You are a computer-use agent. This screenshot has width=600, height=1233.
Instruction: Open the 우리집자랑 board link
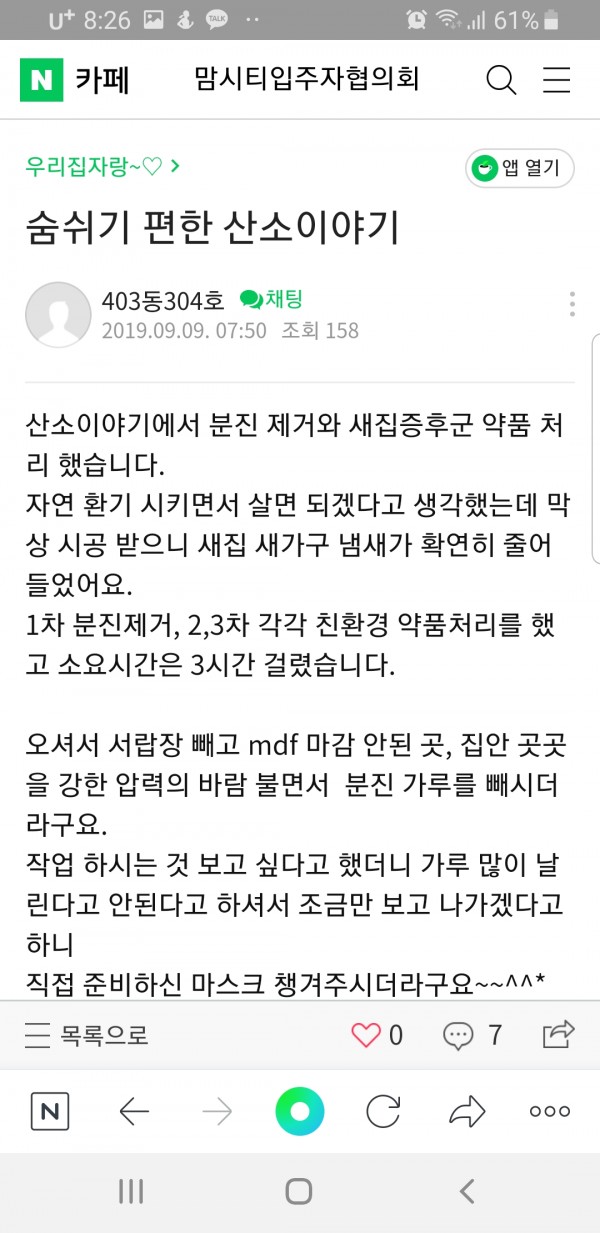pyautogui.click(x=103, y=167)
